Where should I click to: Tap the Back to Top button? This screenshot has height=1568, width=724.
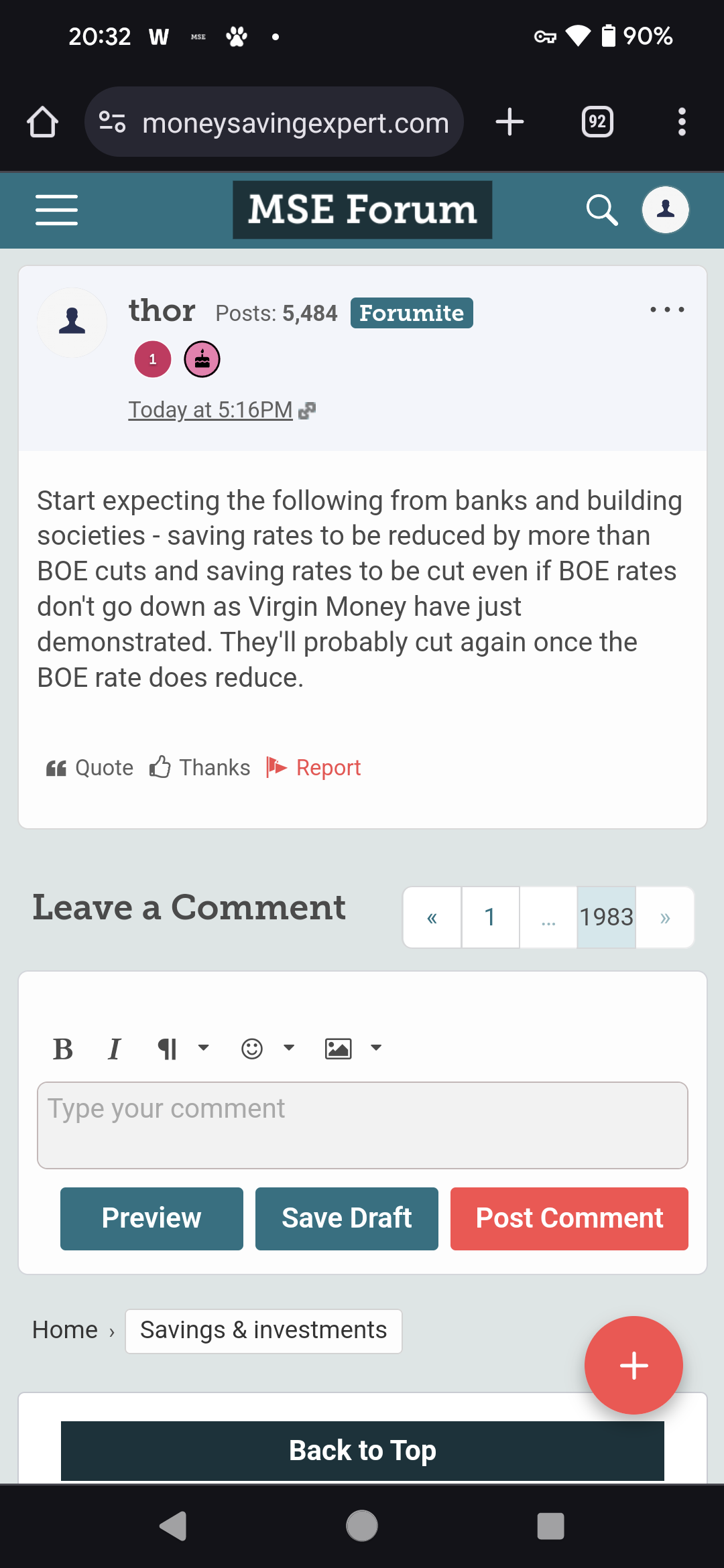click(363, 1451)
